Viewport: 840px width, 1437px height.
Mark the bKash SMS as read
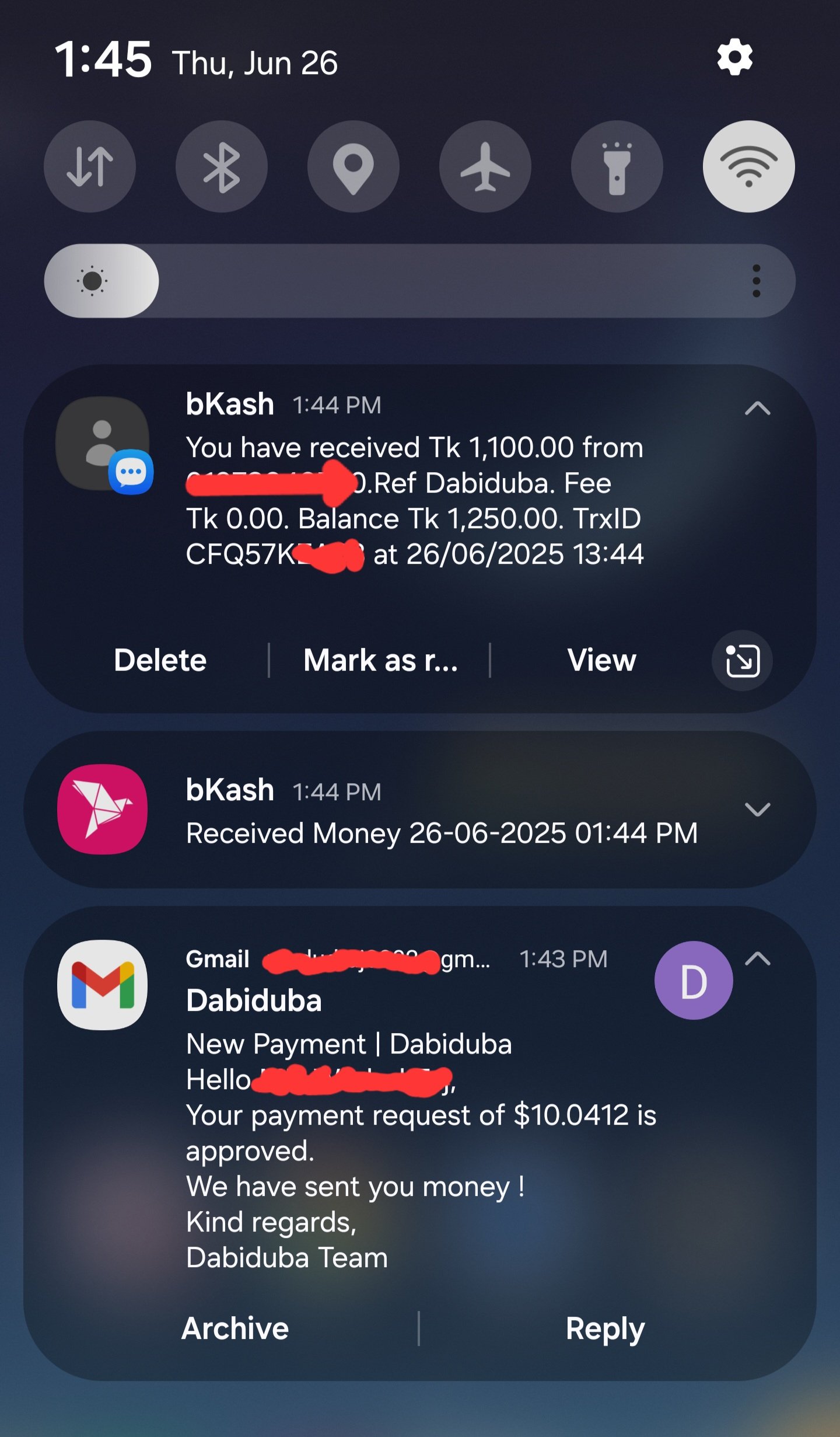point(380,660)
